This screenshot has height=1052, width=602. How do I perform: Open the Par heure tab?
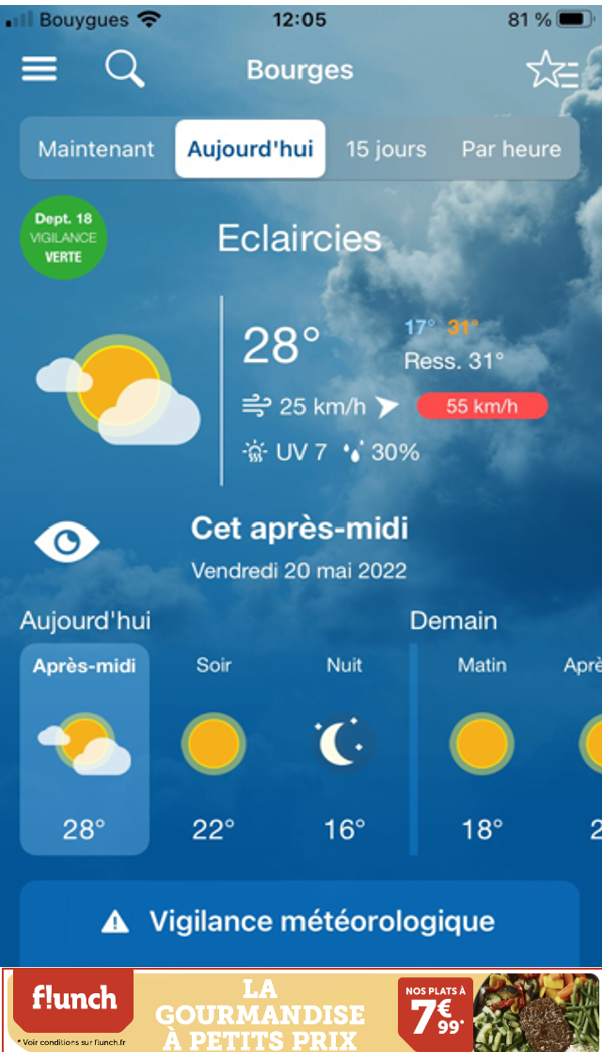click(x=511, y=149)
